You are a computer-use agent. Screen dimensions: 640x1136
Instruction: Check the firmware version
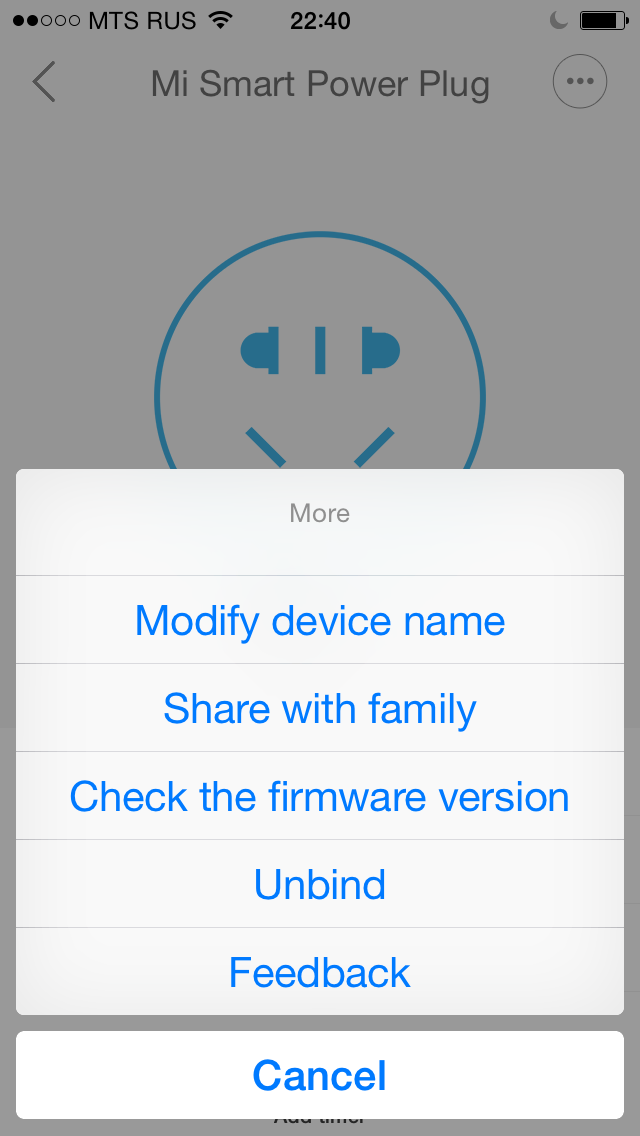click(x=320, y=797)
